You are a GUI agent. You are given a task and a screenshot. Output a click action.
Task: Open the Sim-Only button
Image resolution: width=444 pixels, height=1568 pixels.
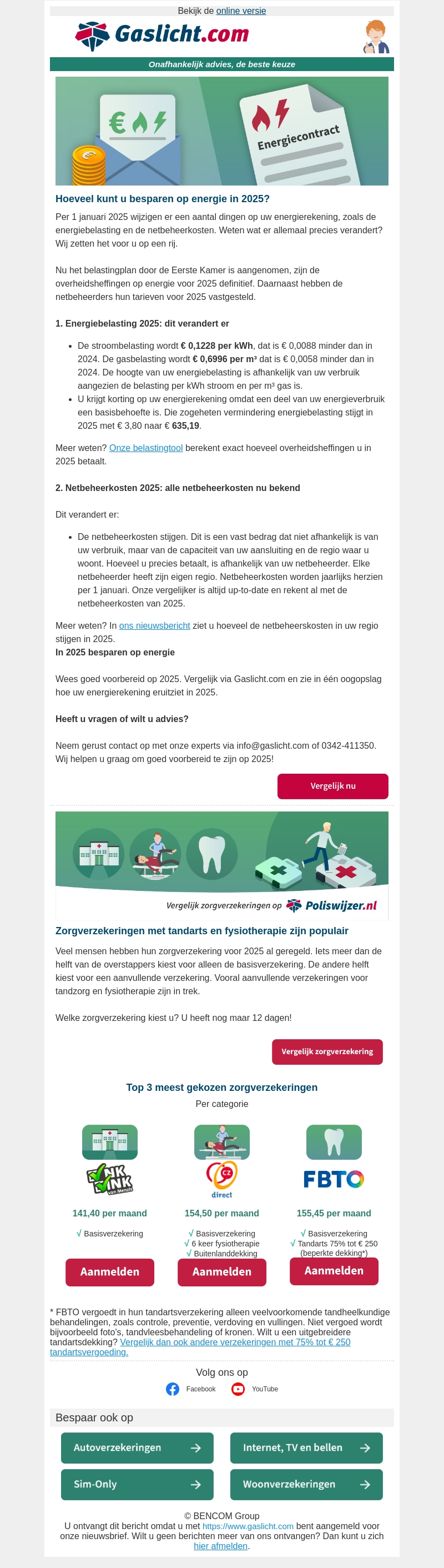pyautogui.click(x=137, y=1484)
